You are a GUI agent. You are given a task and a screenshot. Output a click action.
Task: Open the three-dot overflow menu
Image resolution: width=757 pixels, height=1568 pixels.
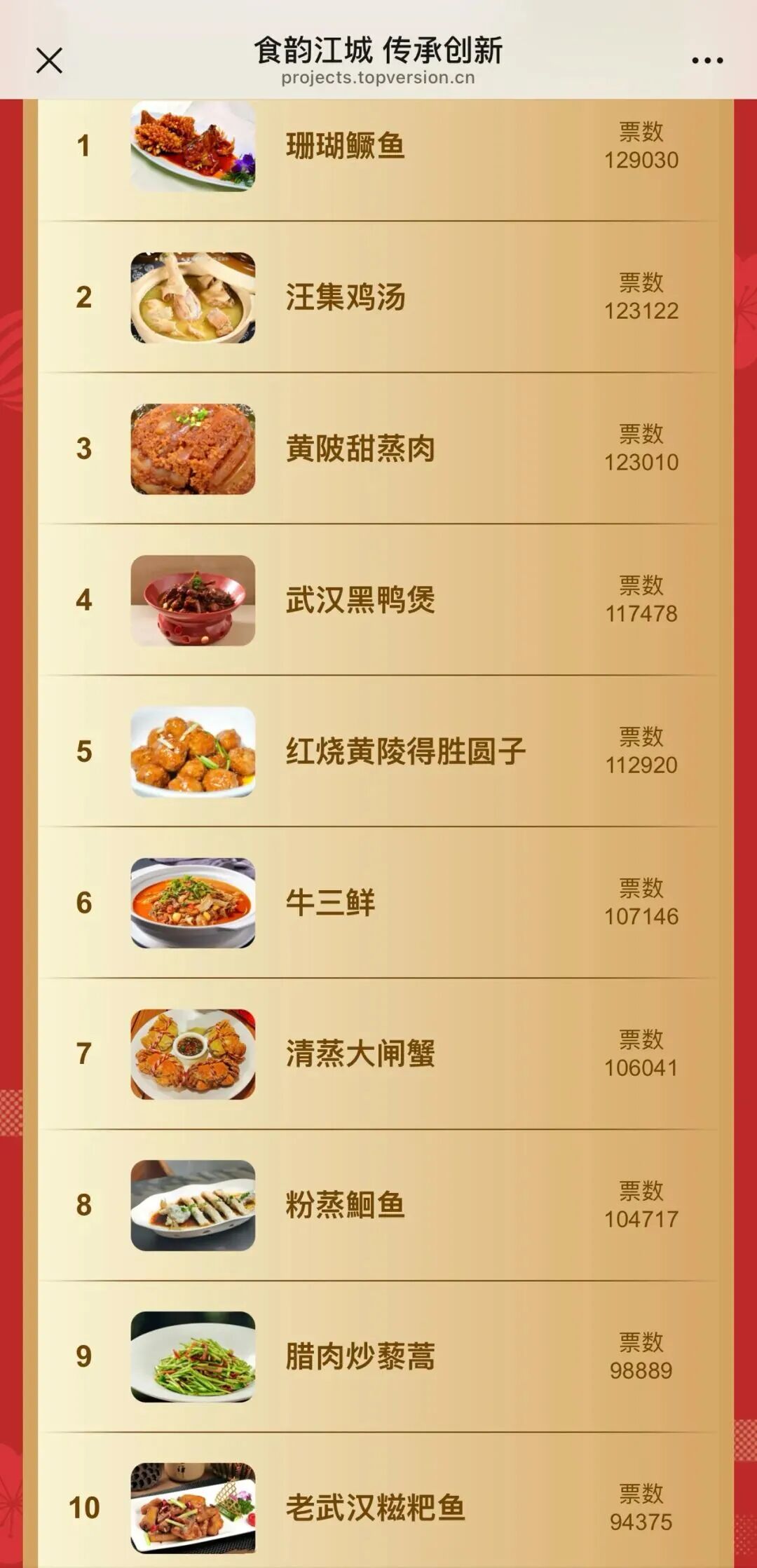707,60
